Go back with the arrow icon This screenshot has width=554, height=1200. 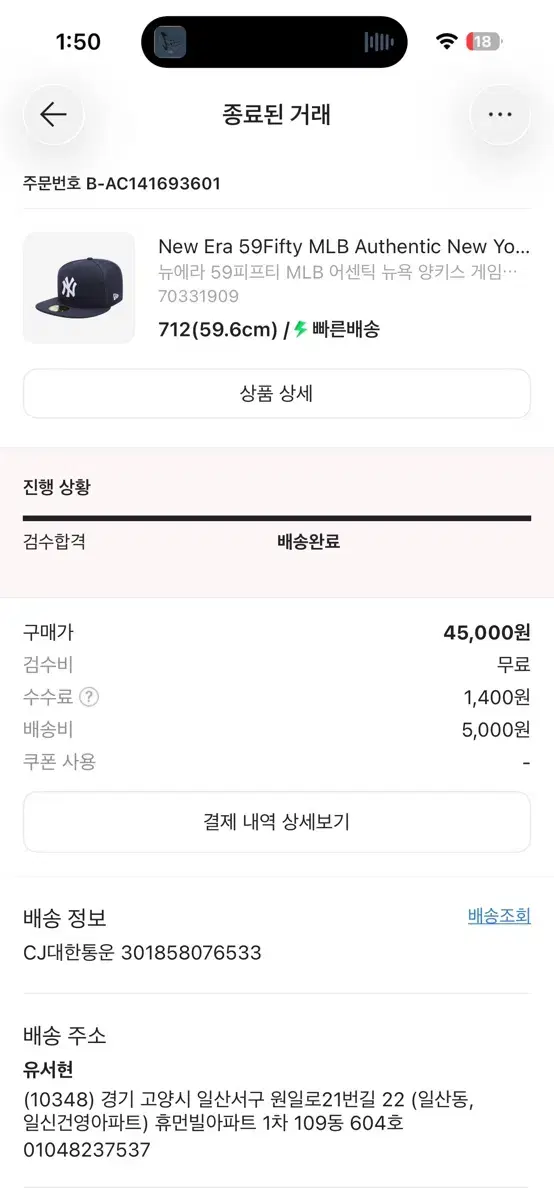click(53, 114)
